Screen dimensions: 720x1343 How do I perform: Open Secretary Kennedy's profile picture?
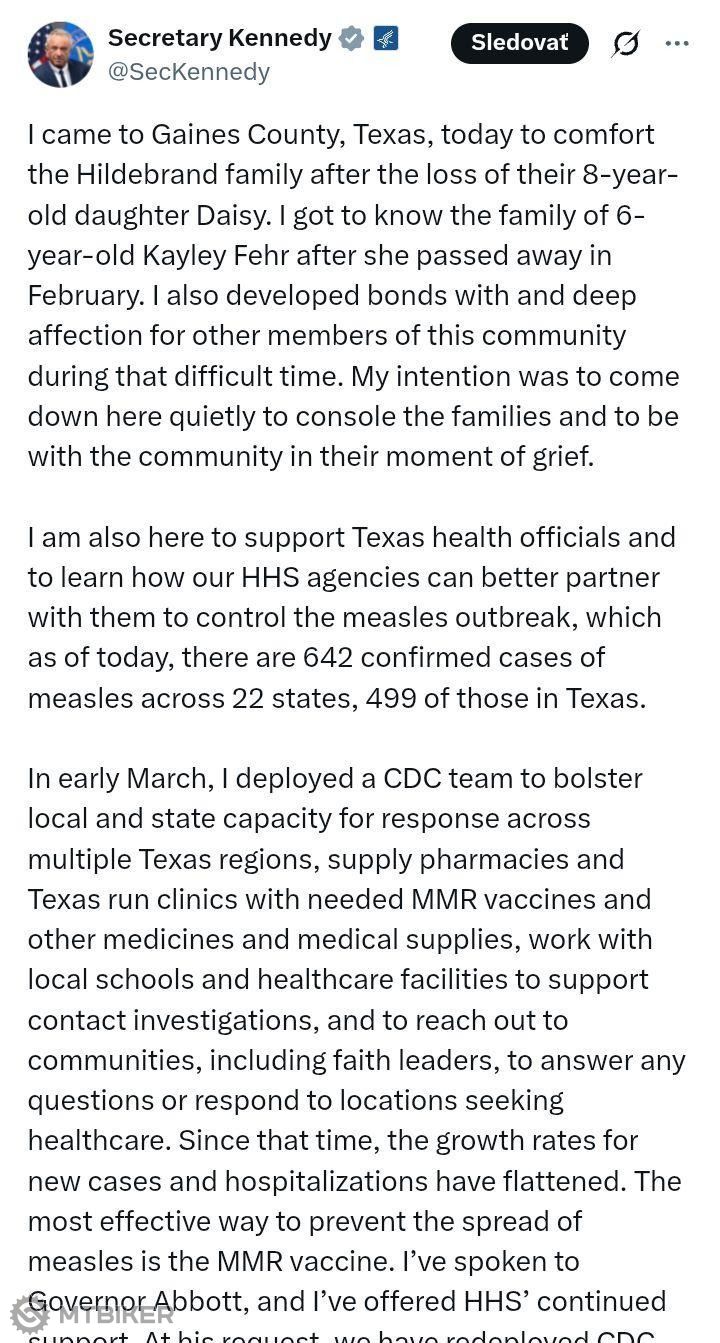click(60, 55)
